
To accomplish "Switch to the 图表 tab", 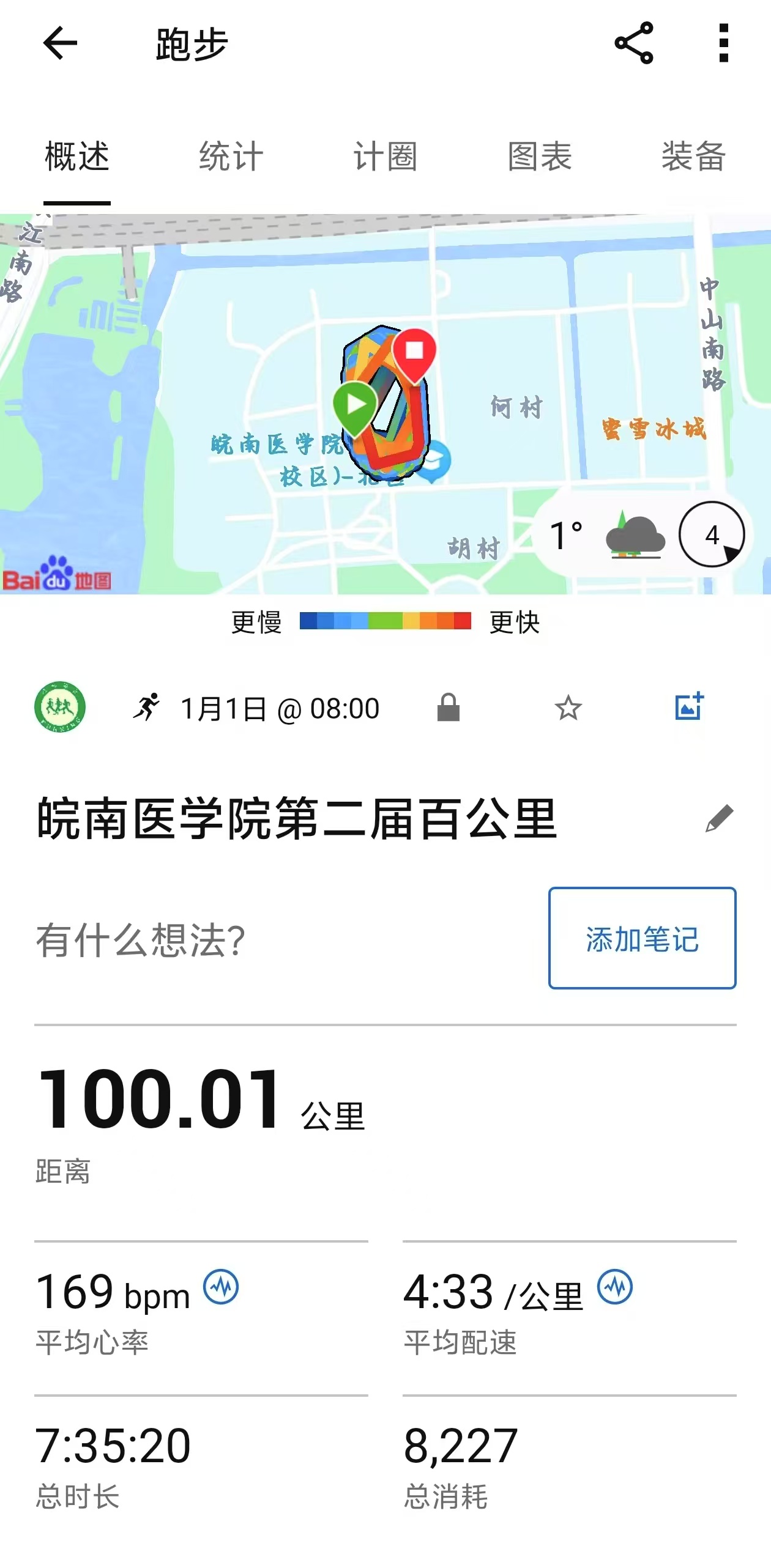I will (540, 157).
